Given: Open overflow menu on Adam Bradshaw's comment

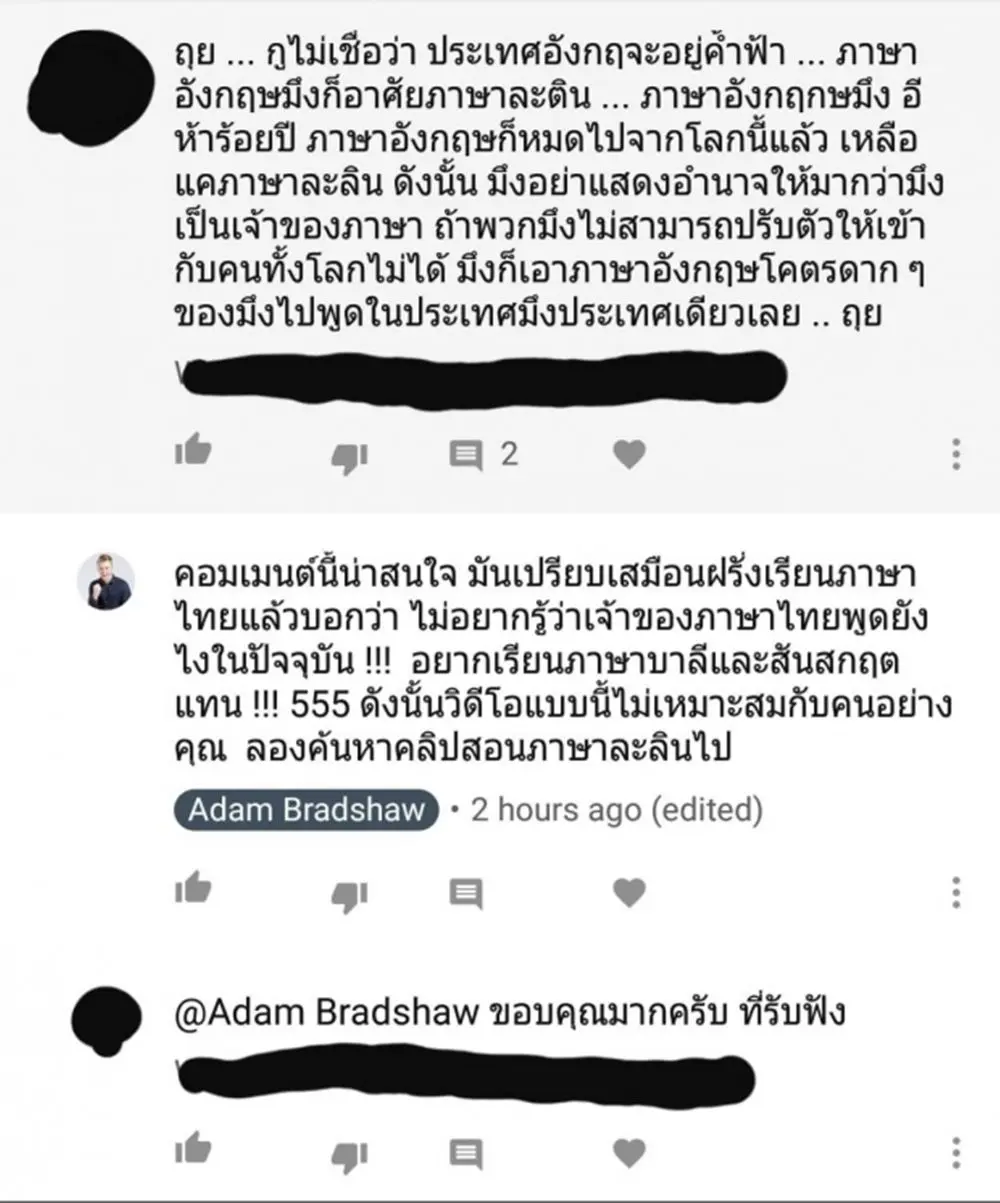Looking at the screenshot, I should tap(957, 891).
